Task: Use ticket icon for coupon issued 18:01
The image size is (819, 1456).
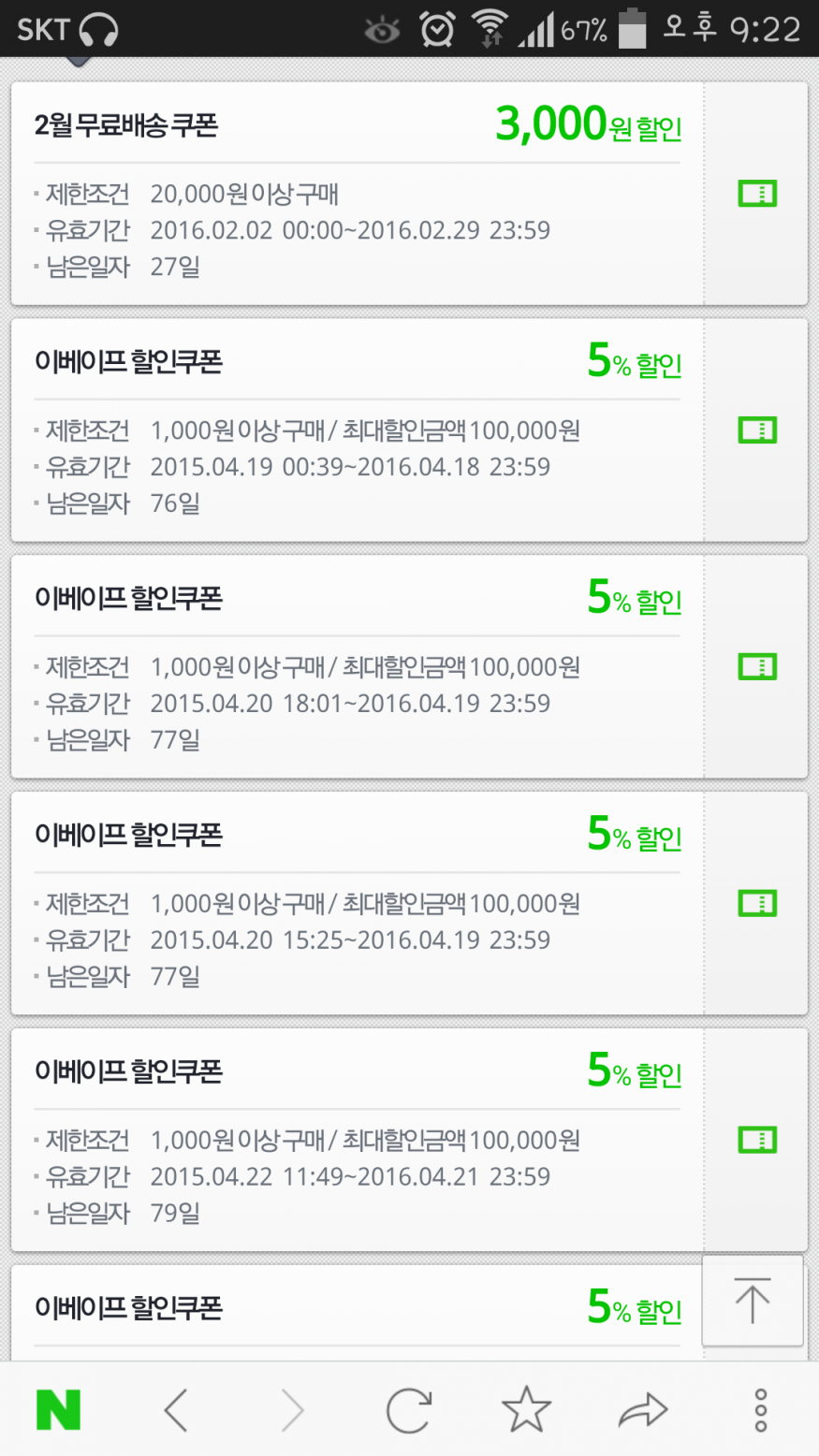Action: tap(757, 667)
